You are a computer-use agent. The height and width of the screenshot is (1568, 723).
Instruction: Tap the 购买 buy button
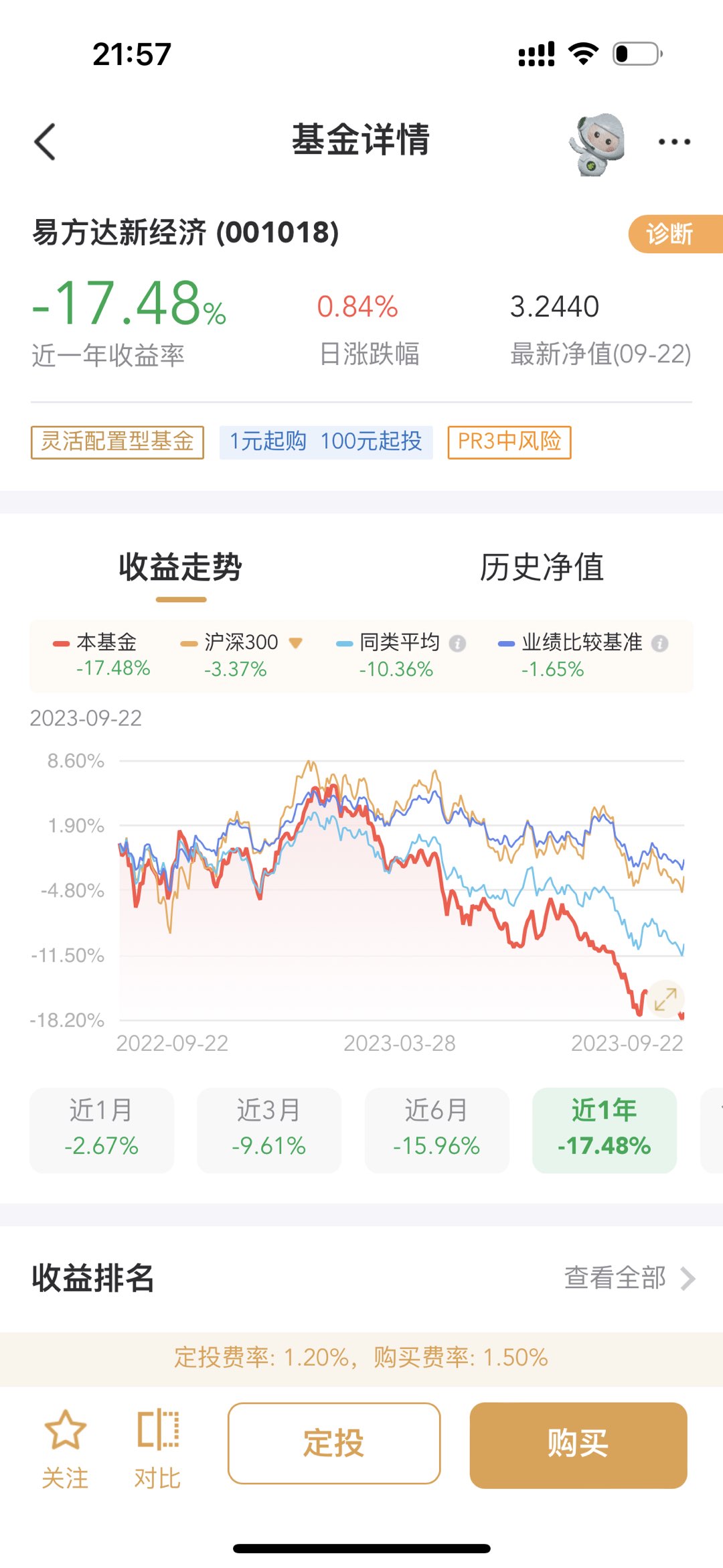pyautogui.click(x=578, y=1445)
